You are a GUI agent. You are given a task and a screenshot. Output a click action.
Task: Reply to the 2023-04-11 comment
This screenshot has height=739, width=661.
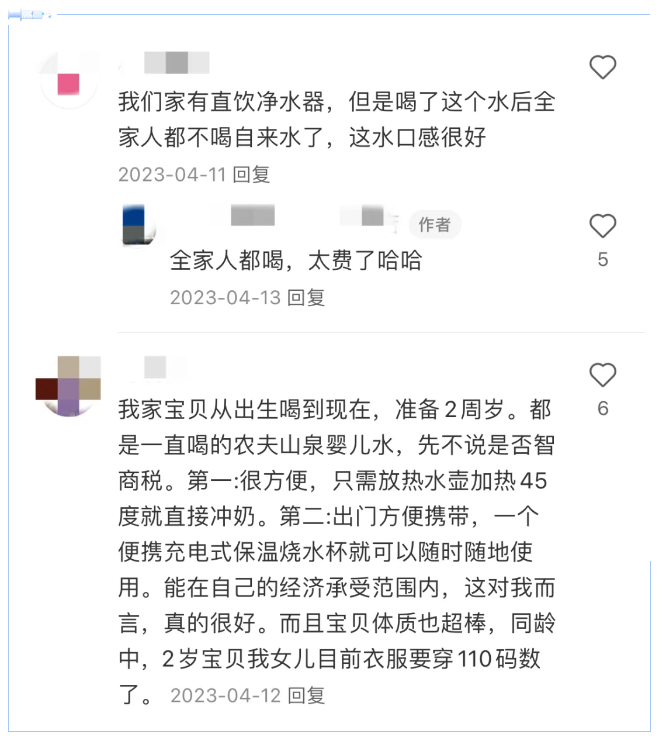pyautogui.click(x=252, y=174)
